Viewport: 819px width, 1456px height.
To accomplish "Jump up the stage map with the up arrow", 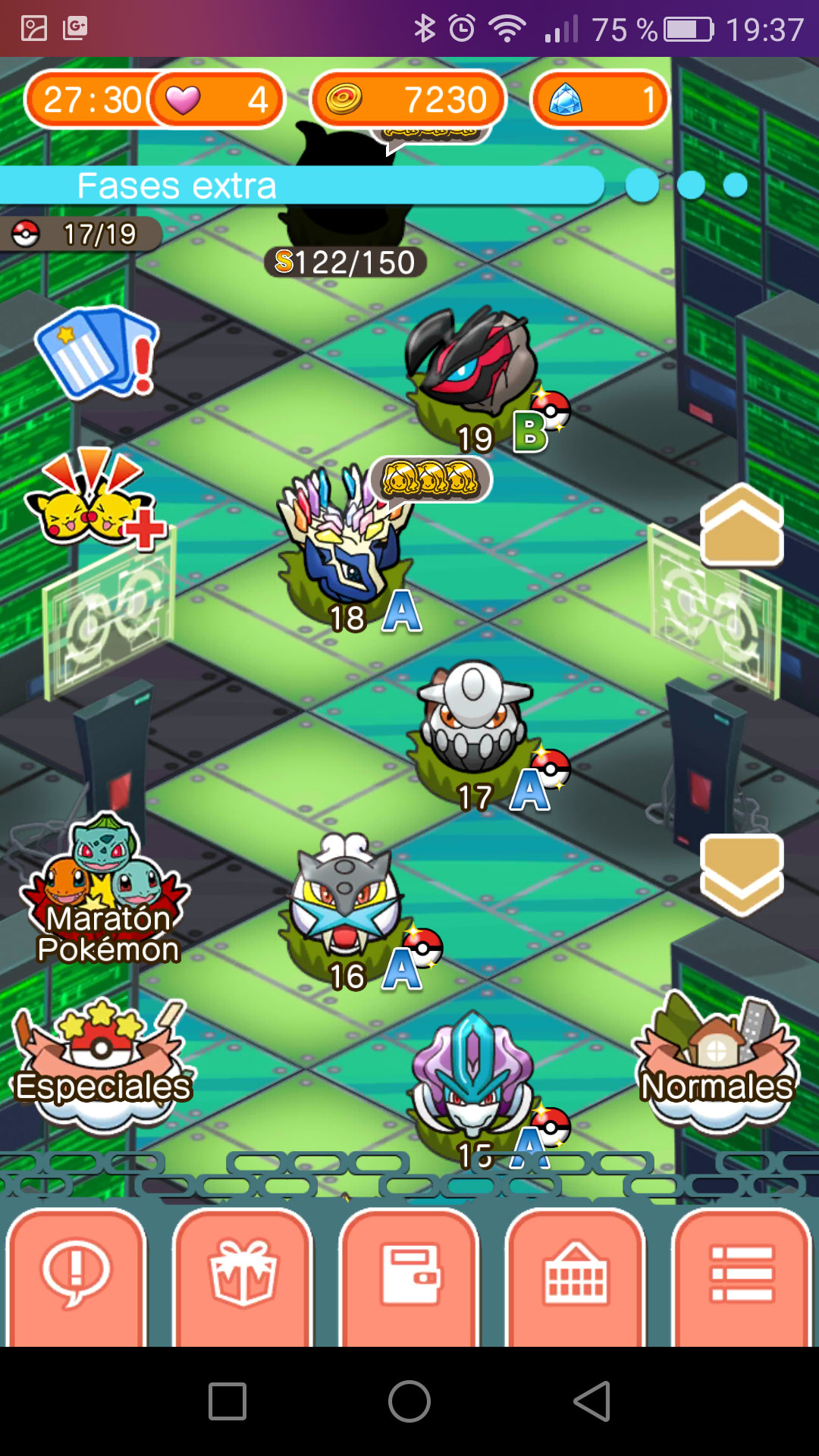I will 742,526.
